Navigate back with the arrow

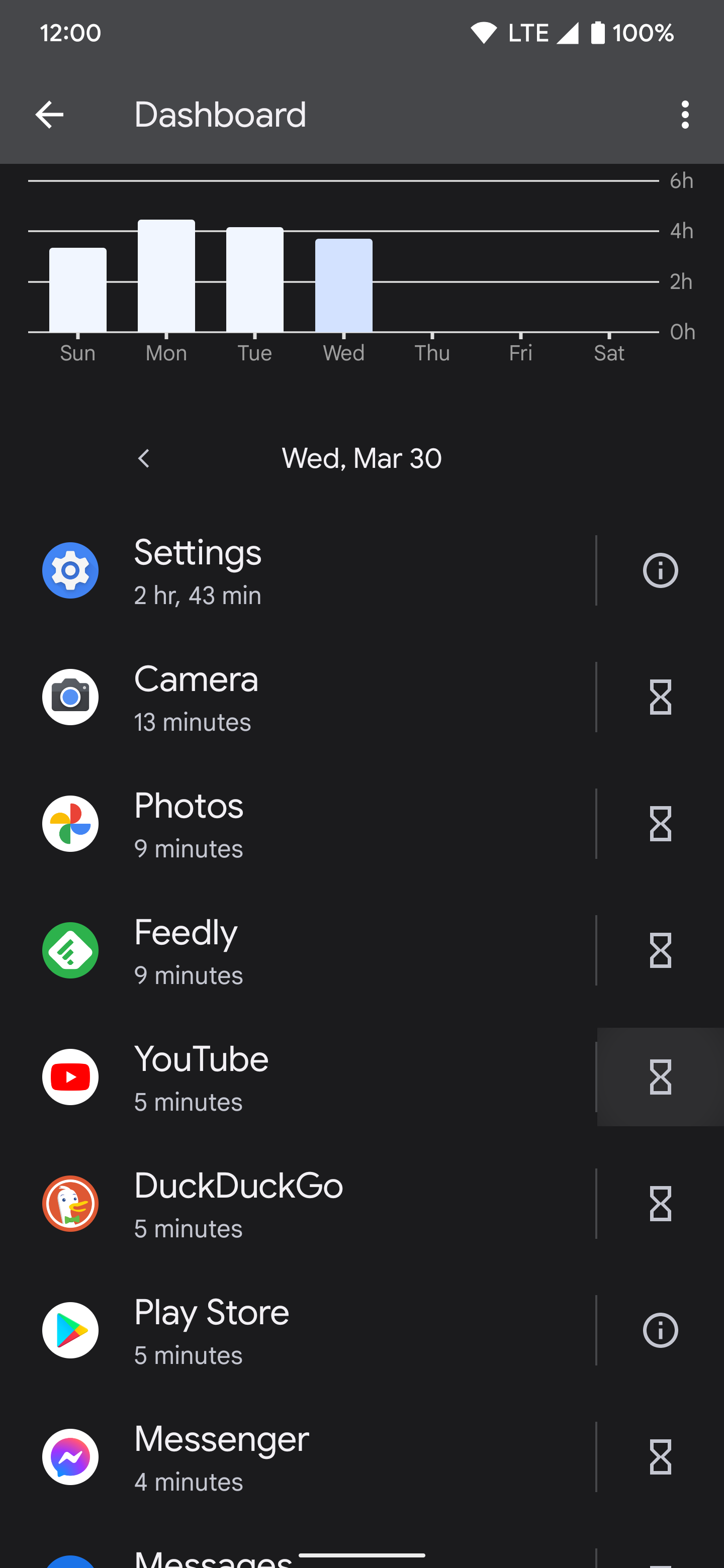[x=49, y=114]
